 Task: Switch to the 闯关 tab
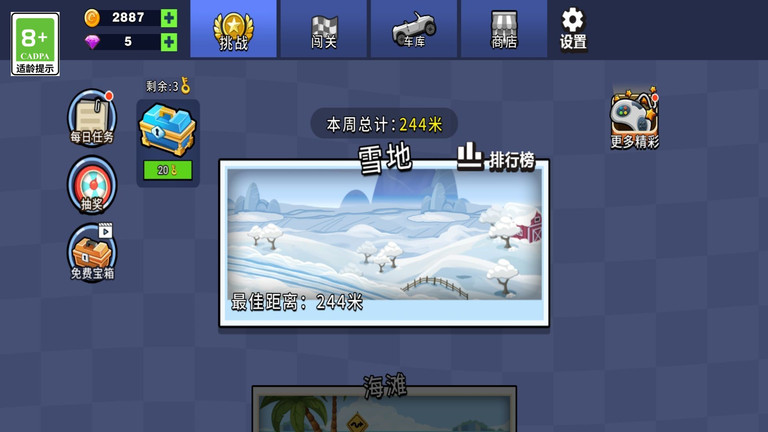tap(324, 30)
